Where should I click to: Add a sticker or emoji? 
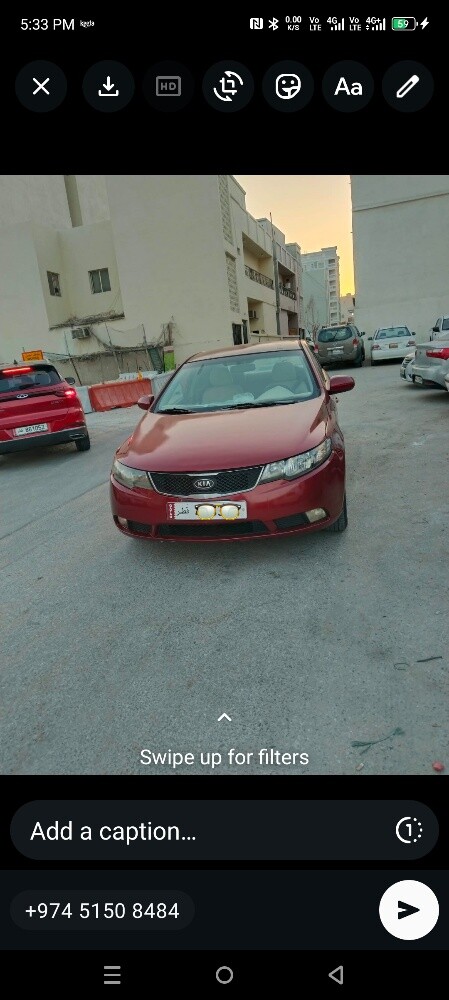pyautogui.click(x=288, y=87)
